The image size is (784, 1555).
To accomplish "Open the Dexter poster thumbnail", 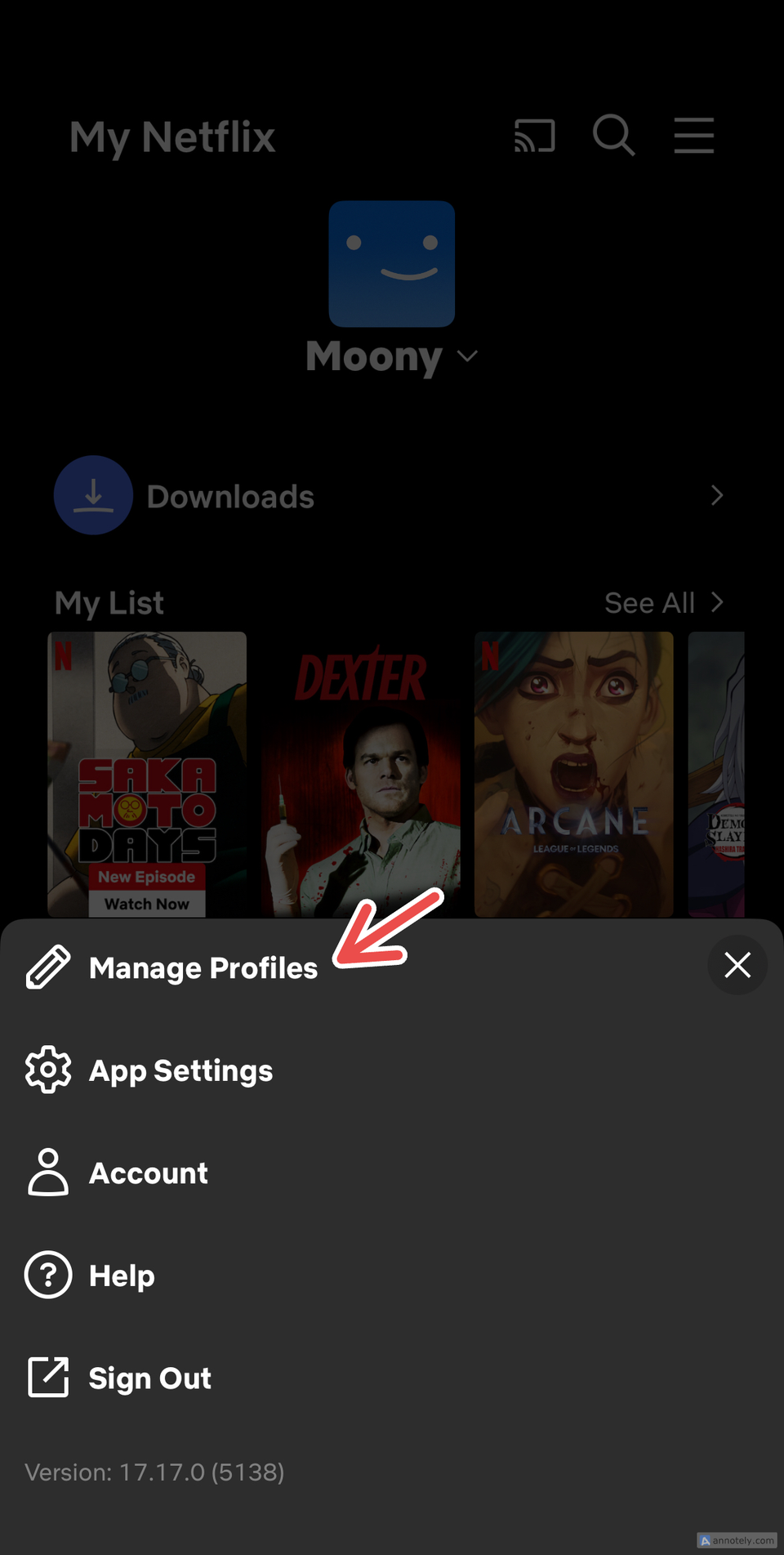I will coord(359,773).
